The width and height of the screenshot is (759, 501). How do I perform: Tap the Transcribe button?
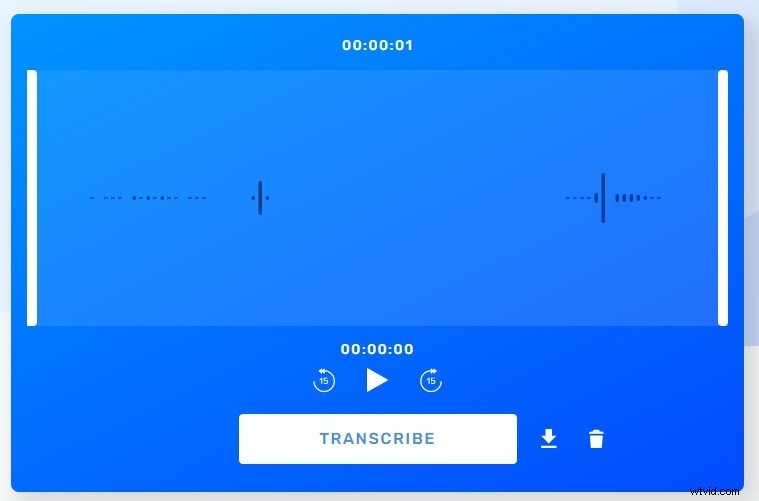click(377, 439)
